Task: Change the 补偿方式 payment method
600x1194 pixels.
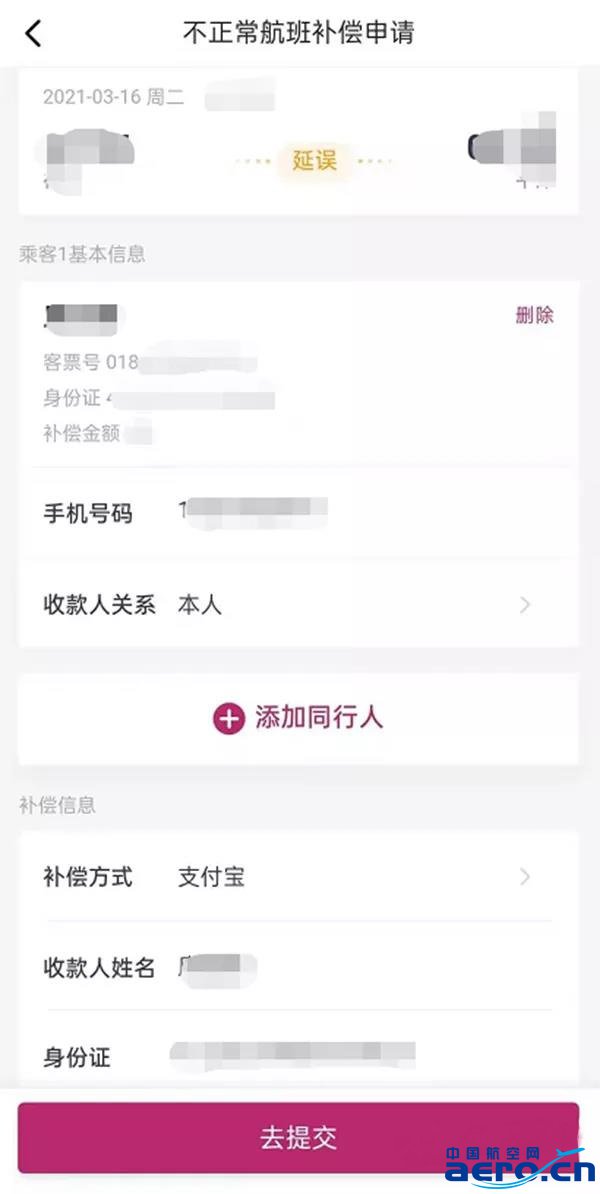Action: pyautogui.click(x=298, y=876)
